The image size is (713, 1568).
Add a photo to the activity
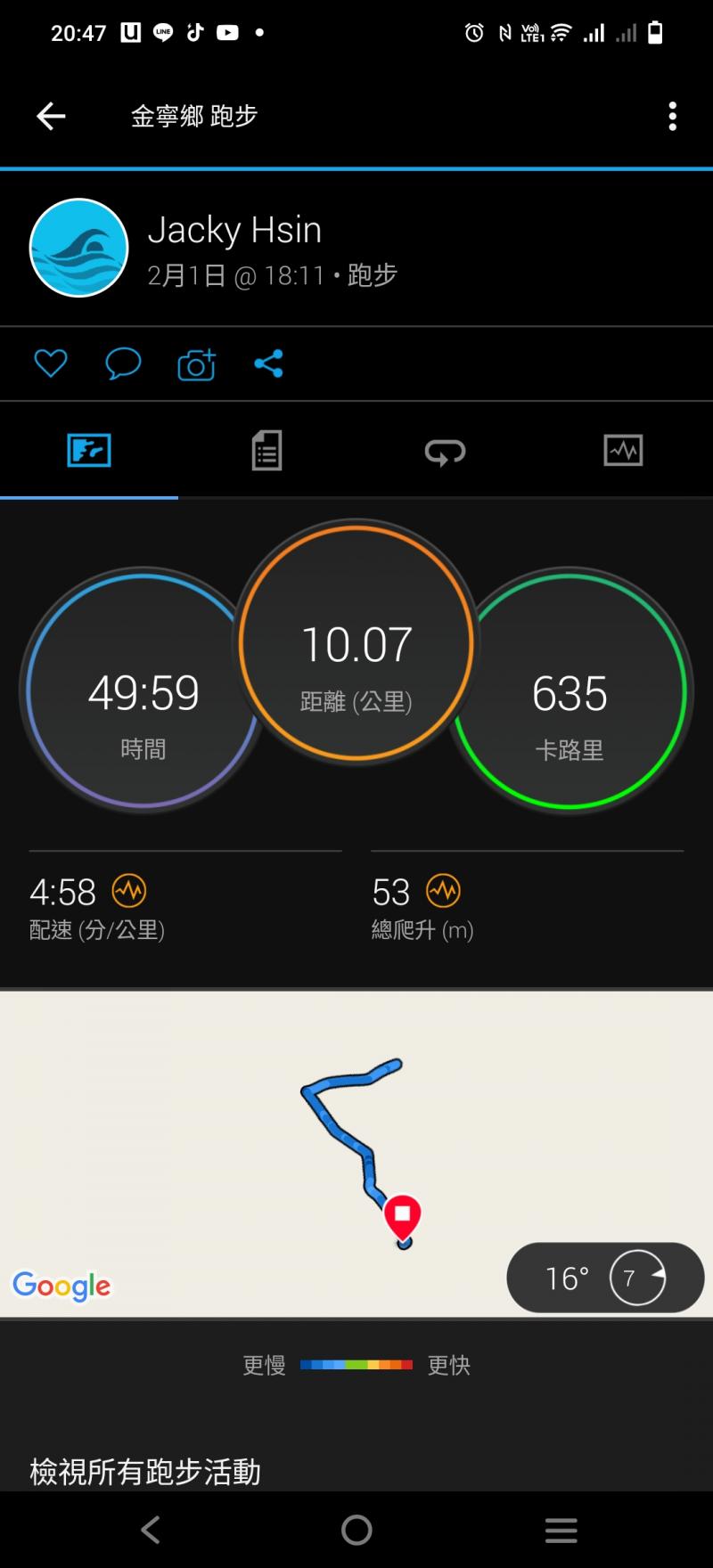196,364
